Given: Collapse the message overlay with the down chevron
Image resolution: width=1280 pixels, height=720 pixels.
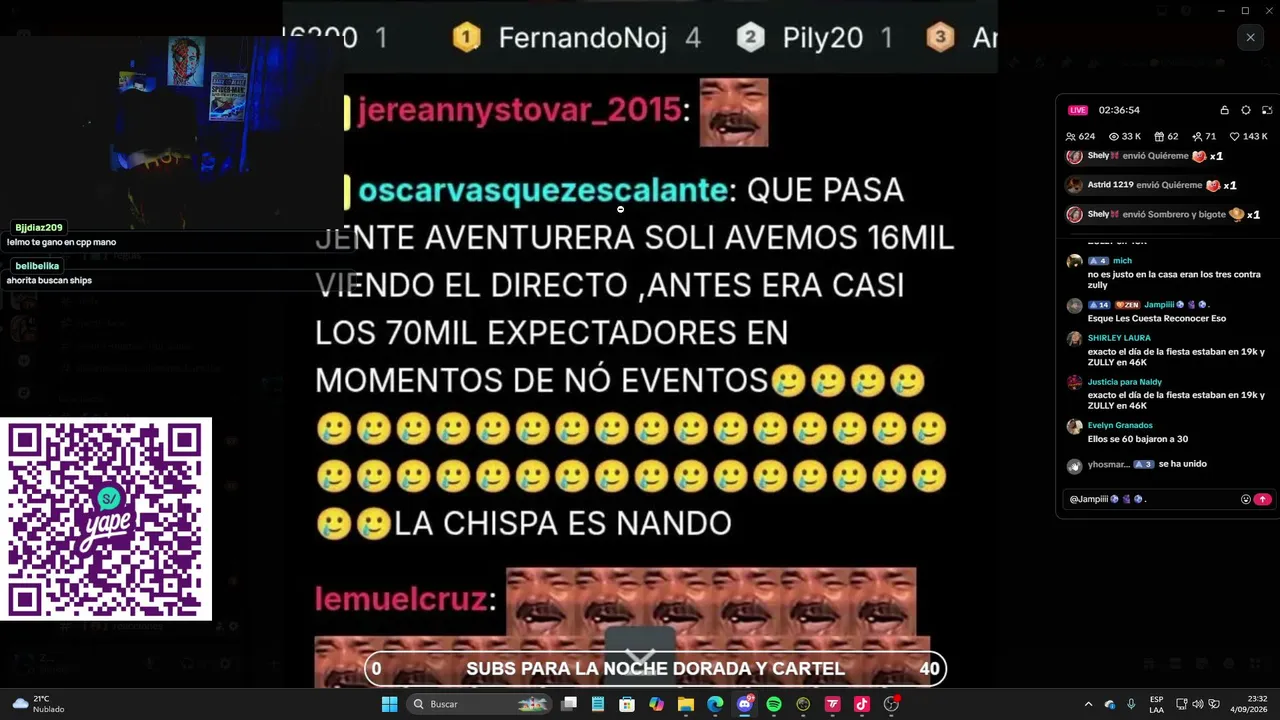Looking at the screenshot, I should pyautogui.click(x=640, y=656).
